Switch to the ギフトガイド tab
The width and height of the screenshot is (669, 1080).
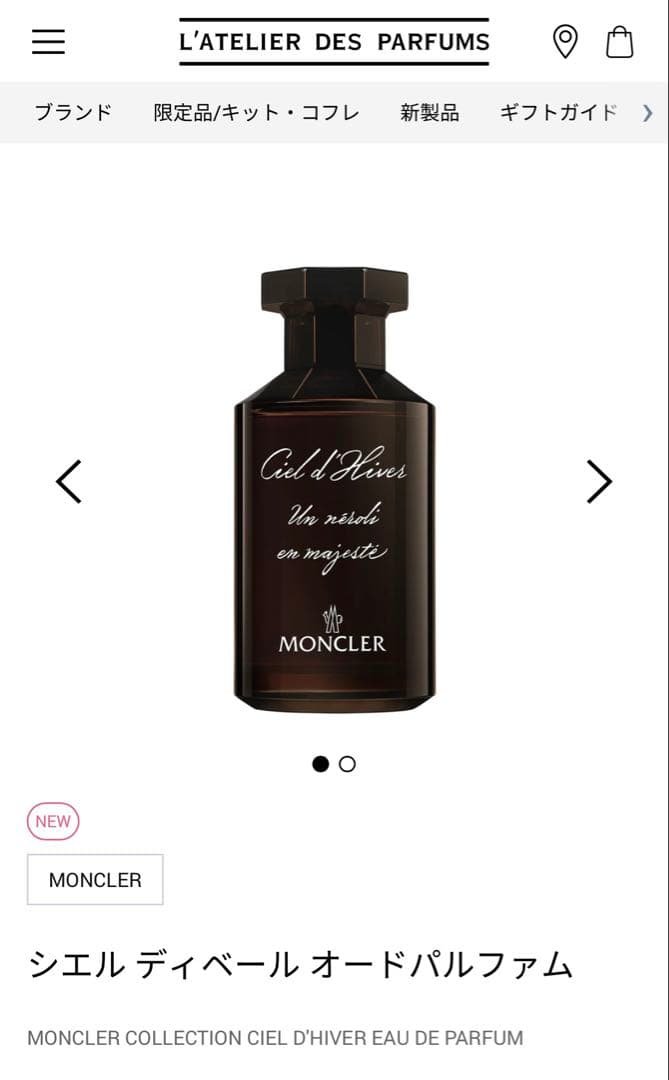click(x=558, y=112)
